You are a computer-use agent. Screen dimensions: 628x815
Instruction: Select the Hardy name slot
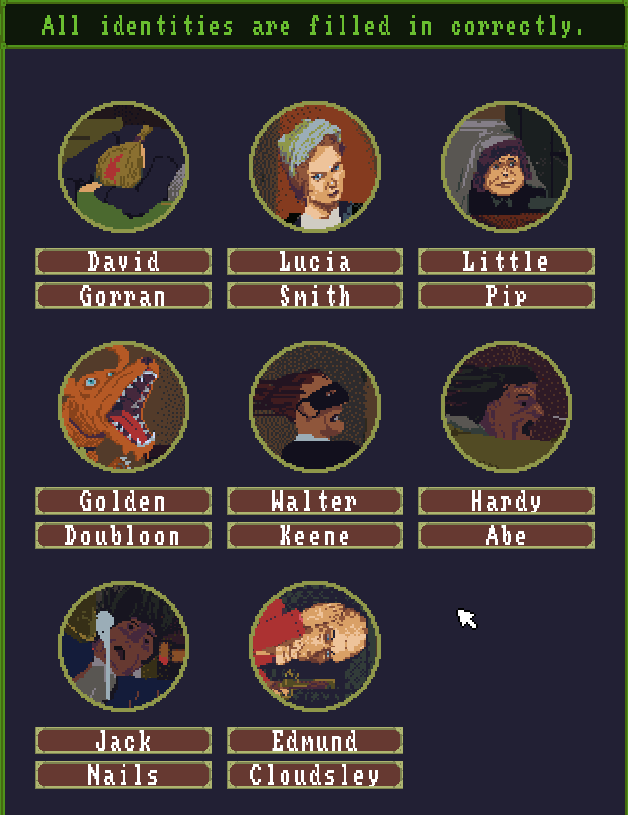pos(506,501)
